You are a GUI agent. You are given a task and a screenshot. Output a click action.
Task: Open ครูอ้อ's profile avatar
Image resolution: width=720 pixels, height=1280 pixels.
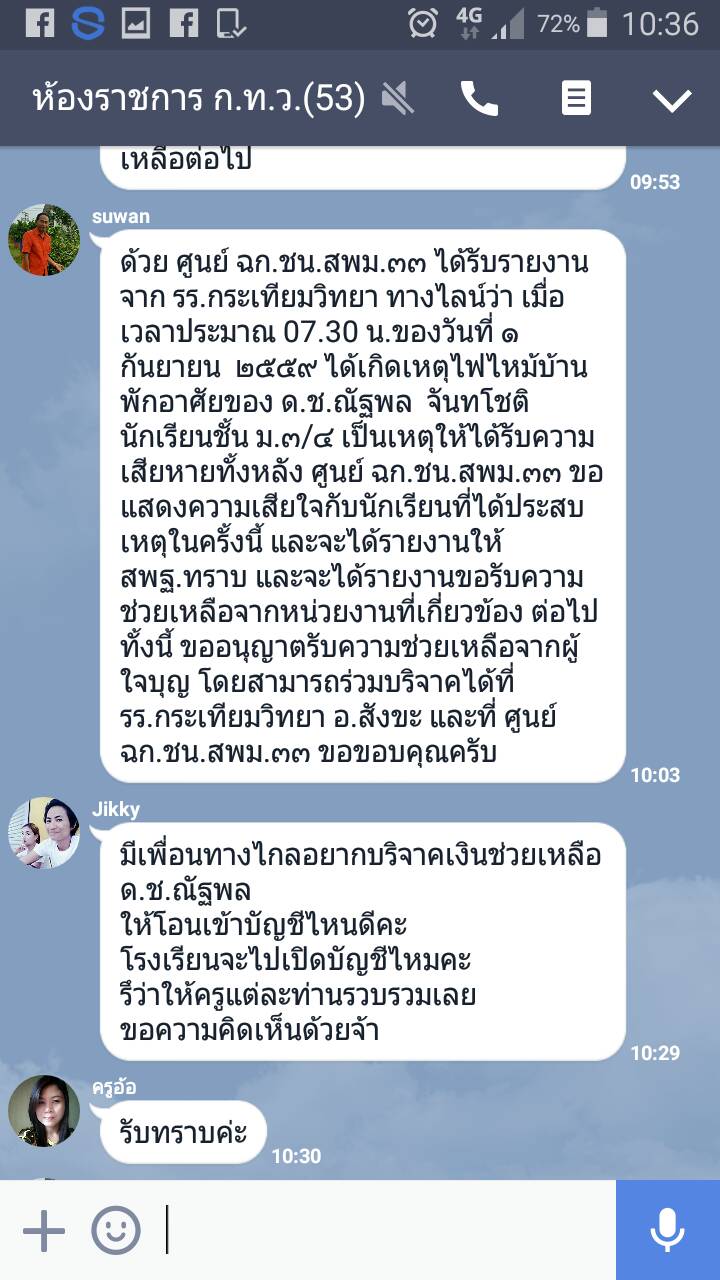coord(44,1110)
